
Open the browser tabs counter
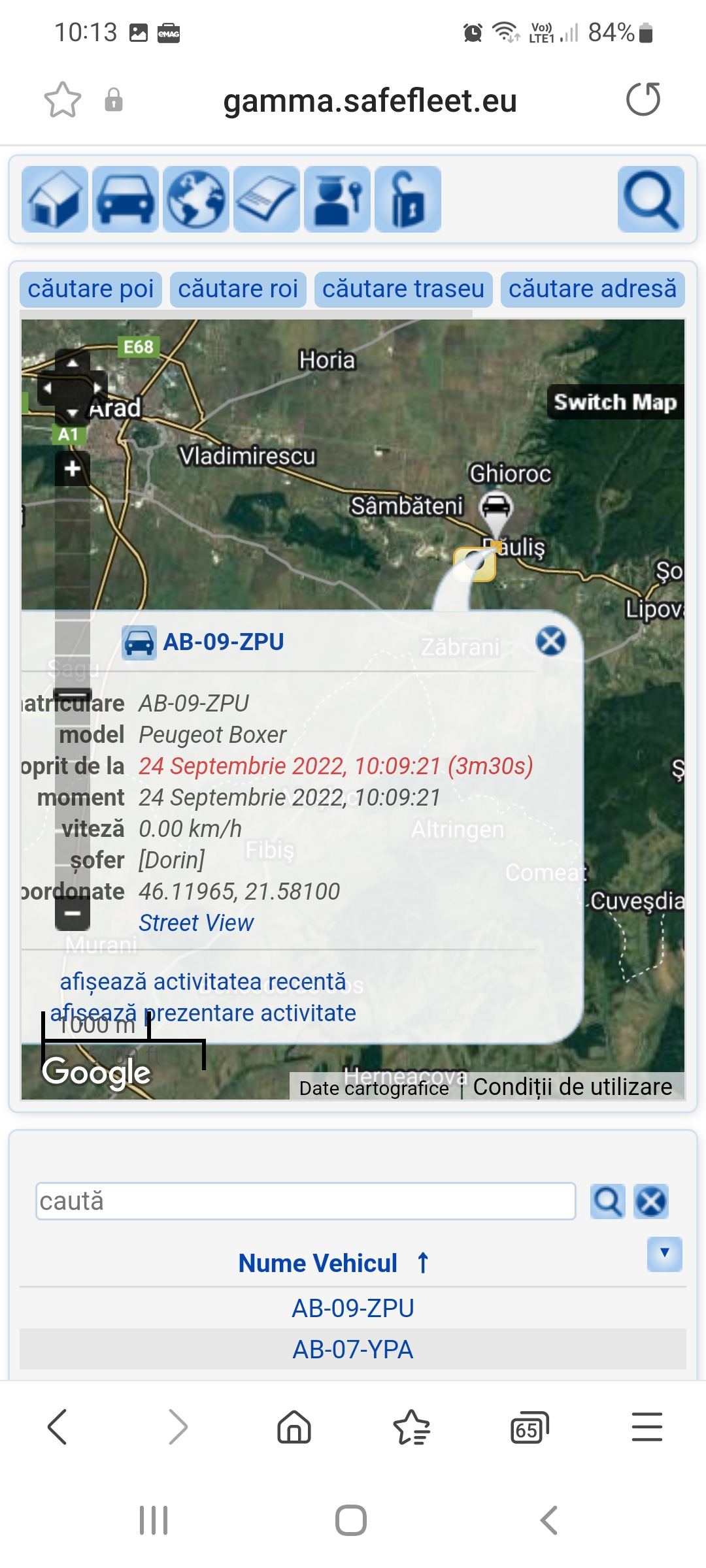tap(529, 1427)
